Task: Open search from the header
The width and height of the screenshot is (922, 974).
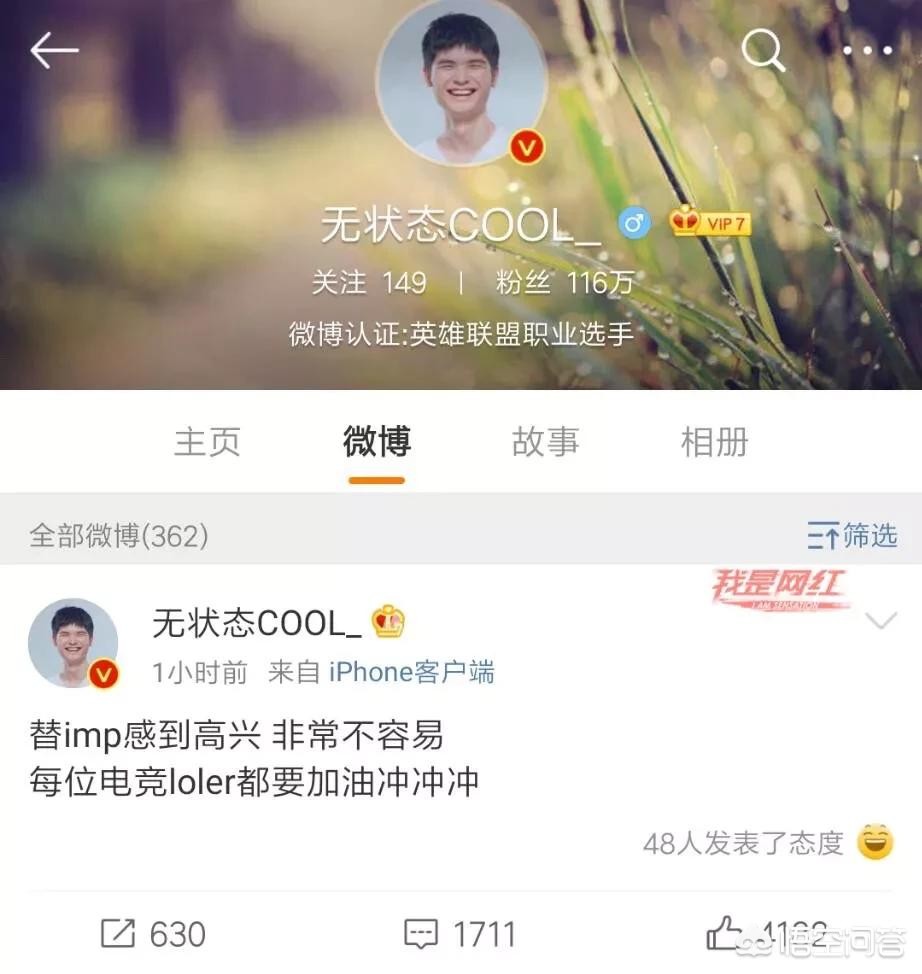Action: click(x=763, y=50)
